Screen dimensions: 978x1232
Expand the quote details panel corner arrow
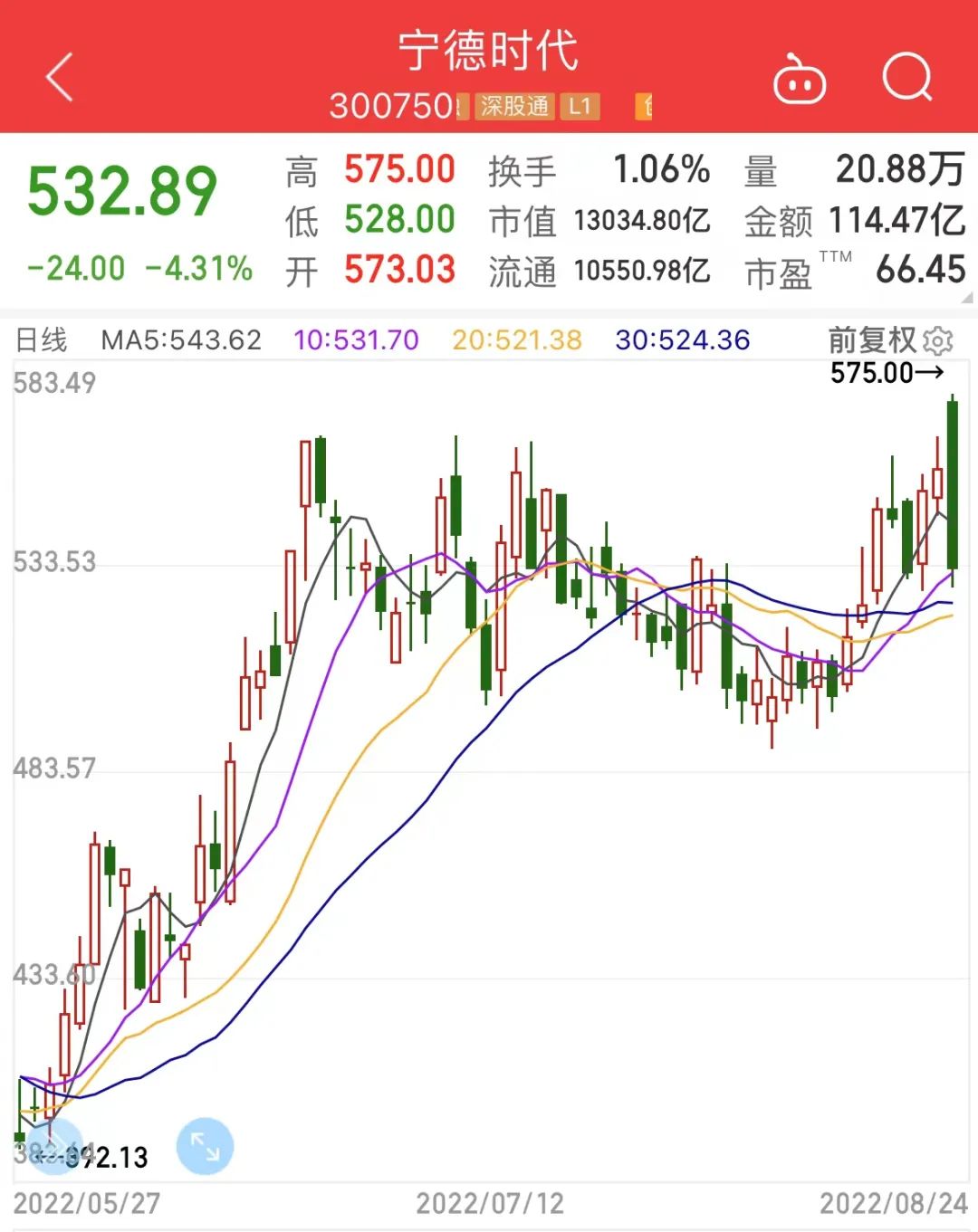(967, 298)
